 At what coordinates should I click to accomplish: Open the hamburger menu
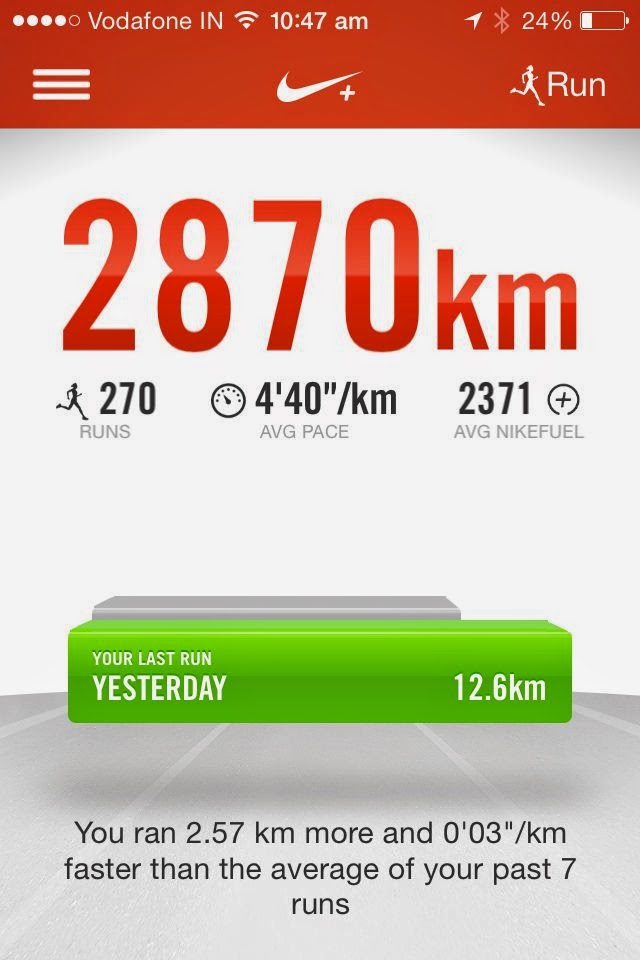point(61,85)
